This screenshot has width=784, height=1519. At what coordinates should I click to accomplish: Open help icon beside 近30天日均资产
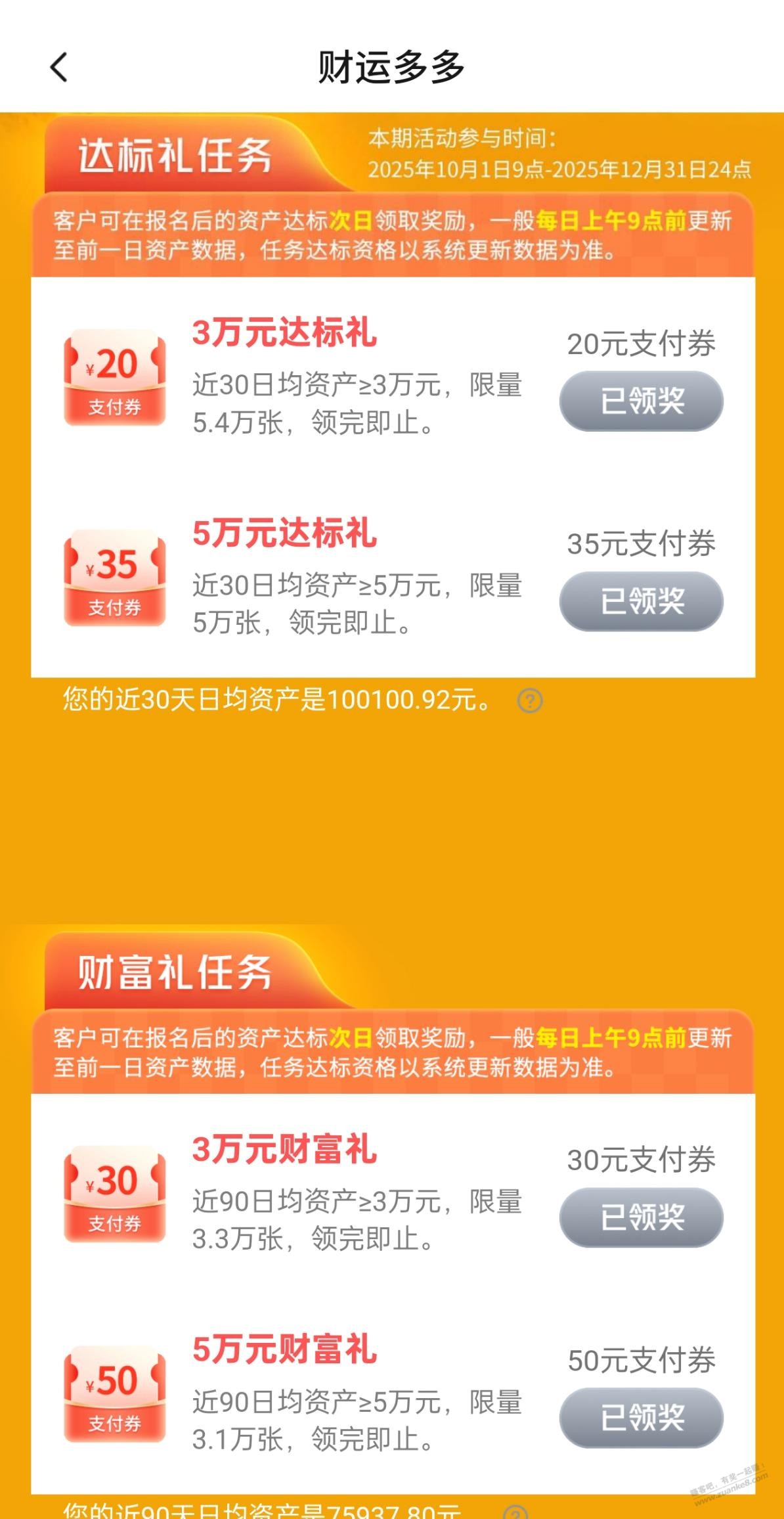(x=530, y=701)
